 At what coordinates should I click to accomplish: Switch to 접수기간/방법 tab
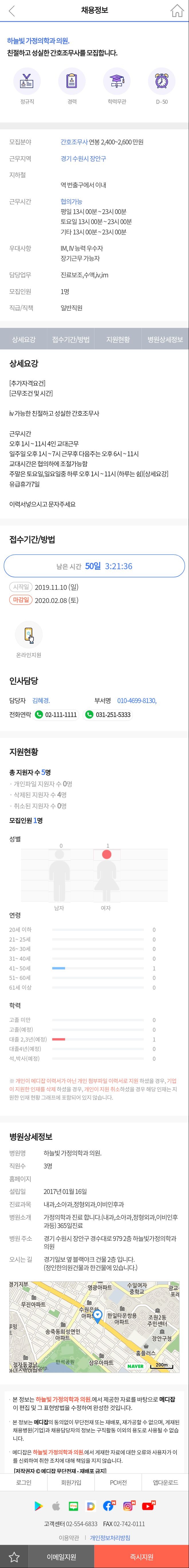tap(70, 339)
